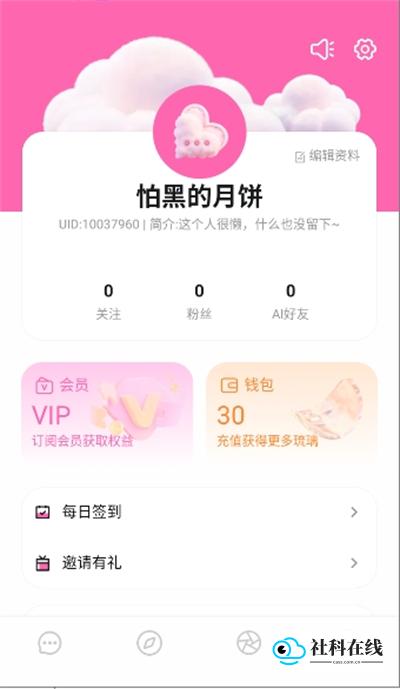Screen dimensions: 400x689
Task: Open the 钱包 wallet card
Action: (292, 409)
